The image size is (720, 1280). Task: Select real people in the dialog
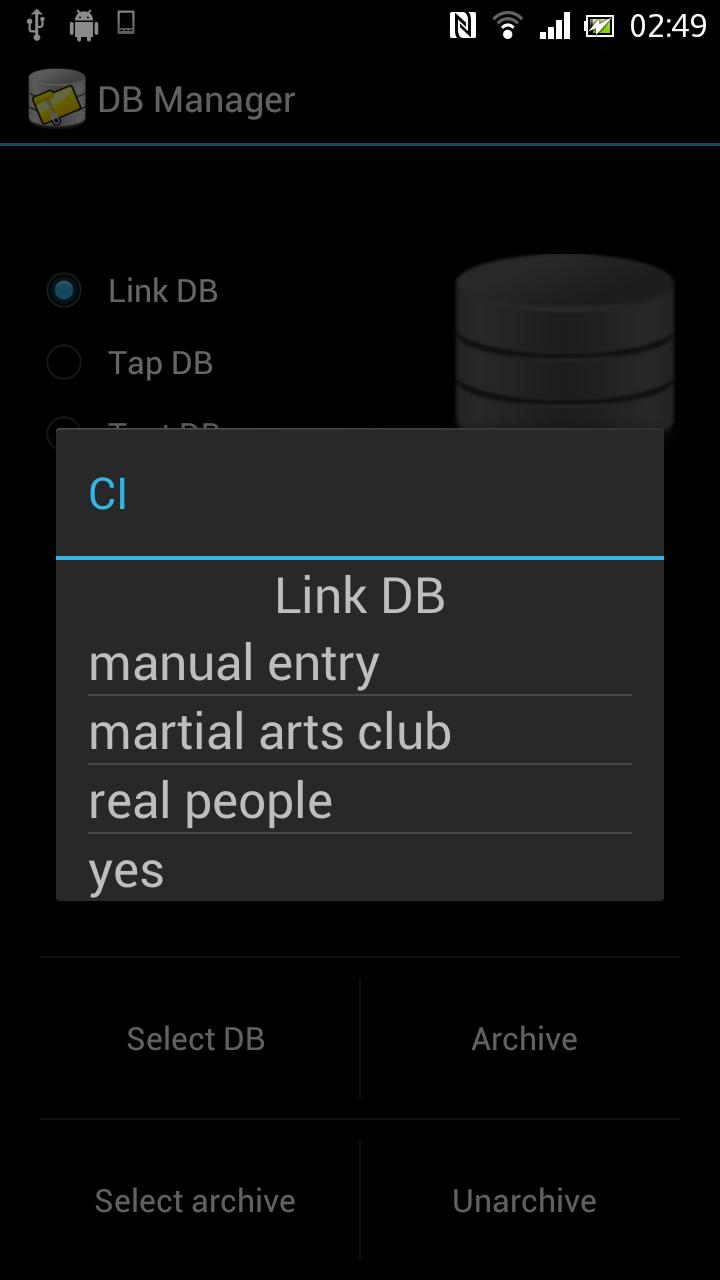click(210, 800)
